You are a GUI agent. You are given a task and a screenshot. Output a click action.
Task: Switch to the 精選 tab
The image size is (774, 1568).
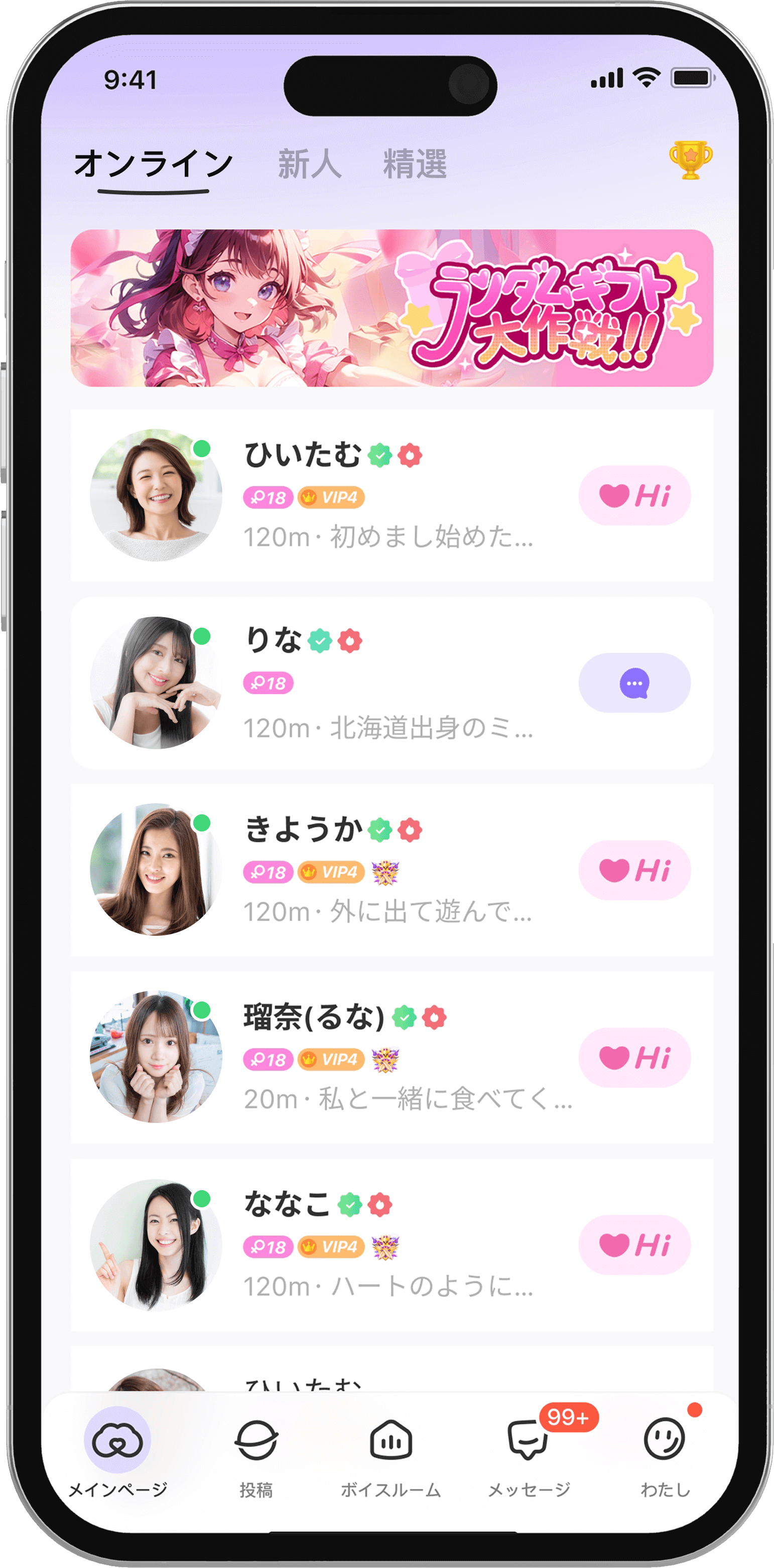pyautogui.click(x=415, y=165)
